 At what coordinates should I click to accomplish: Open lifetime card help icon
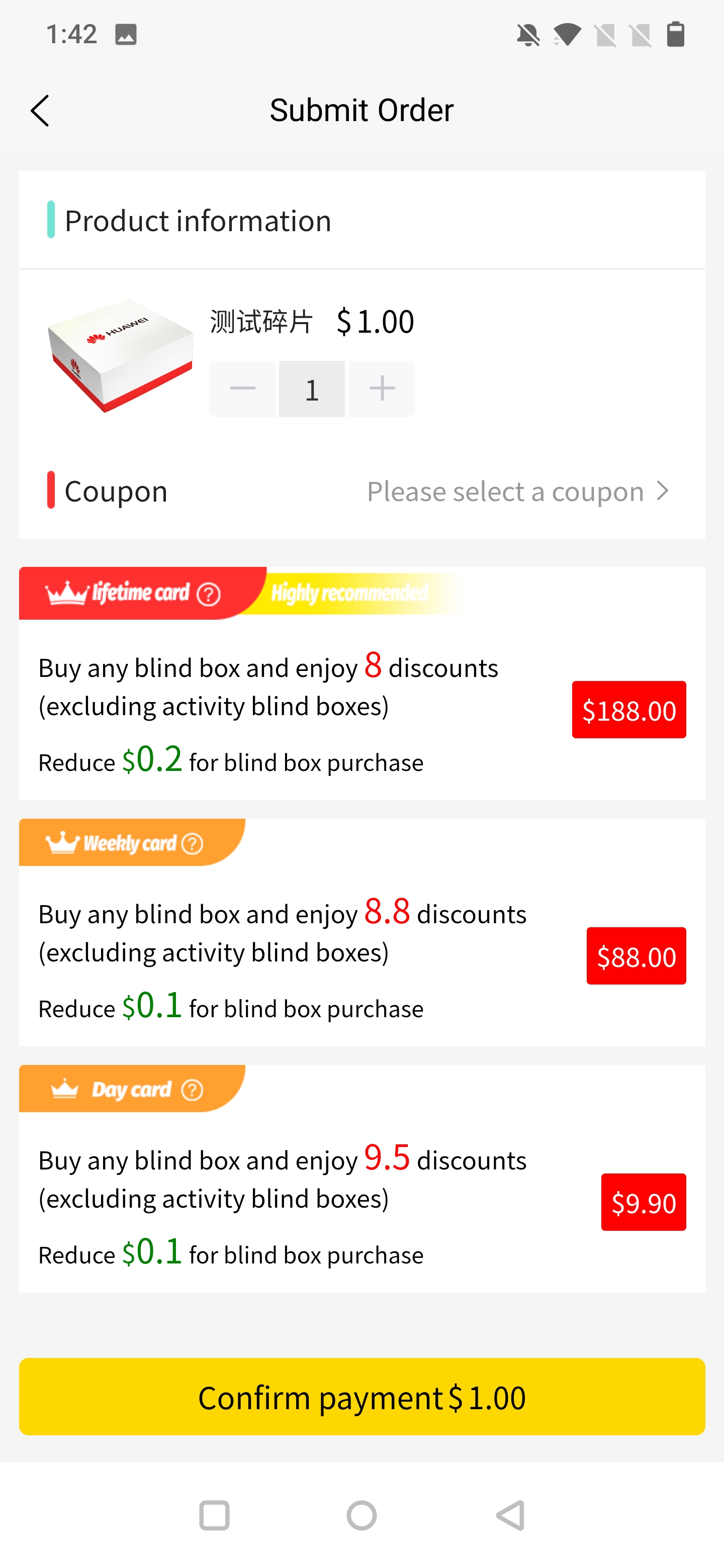coord(208,594)
